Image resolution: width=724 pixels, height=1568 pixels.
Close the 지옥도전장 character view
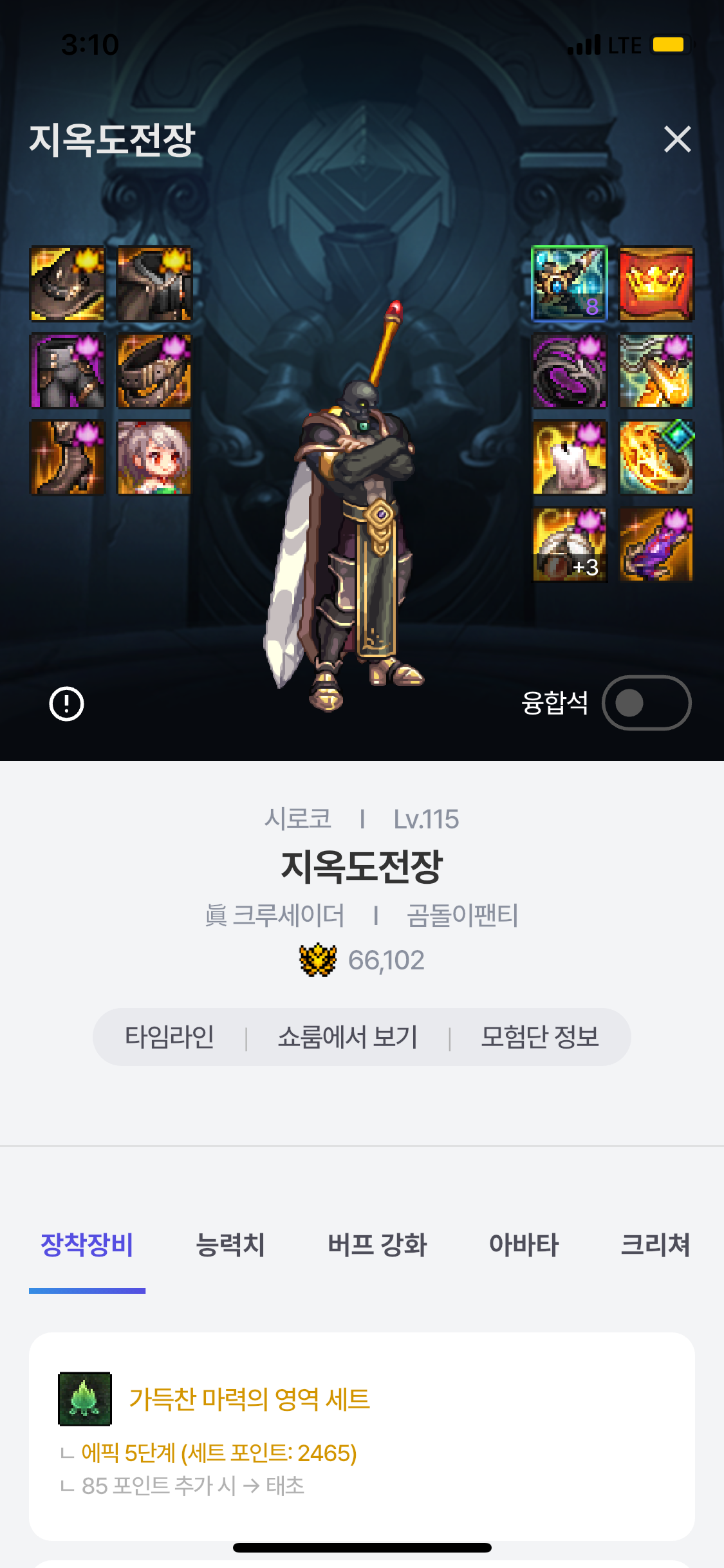pyautogui.click(x=677, y=139)
